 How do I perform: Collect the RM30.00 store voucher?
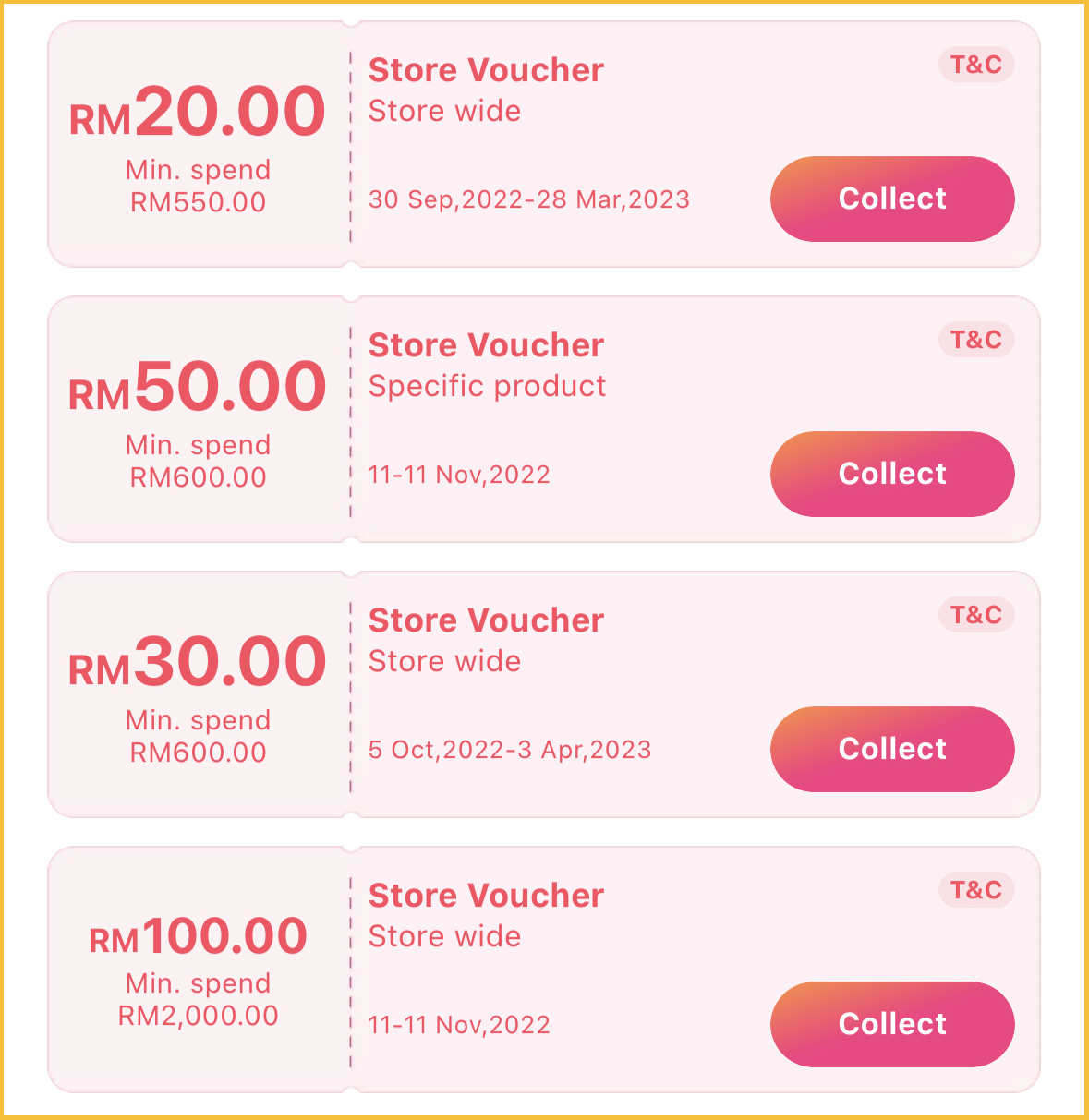892,749
